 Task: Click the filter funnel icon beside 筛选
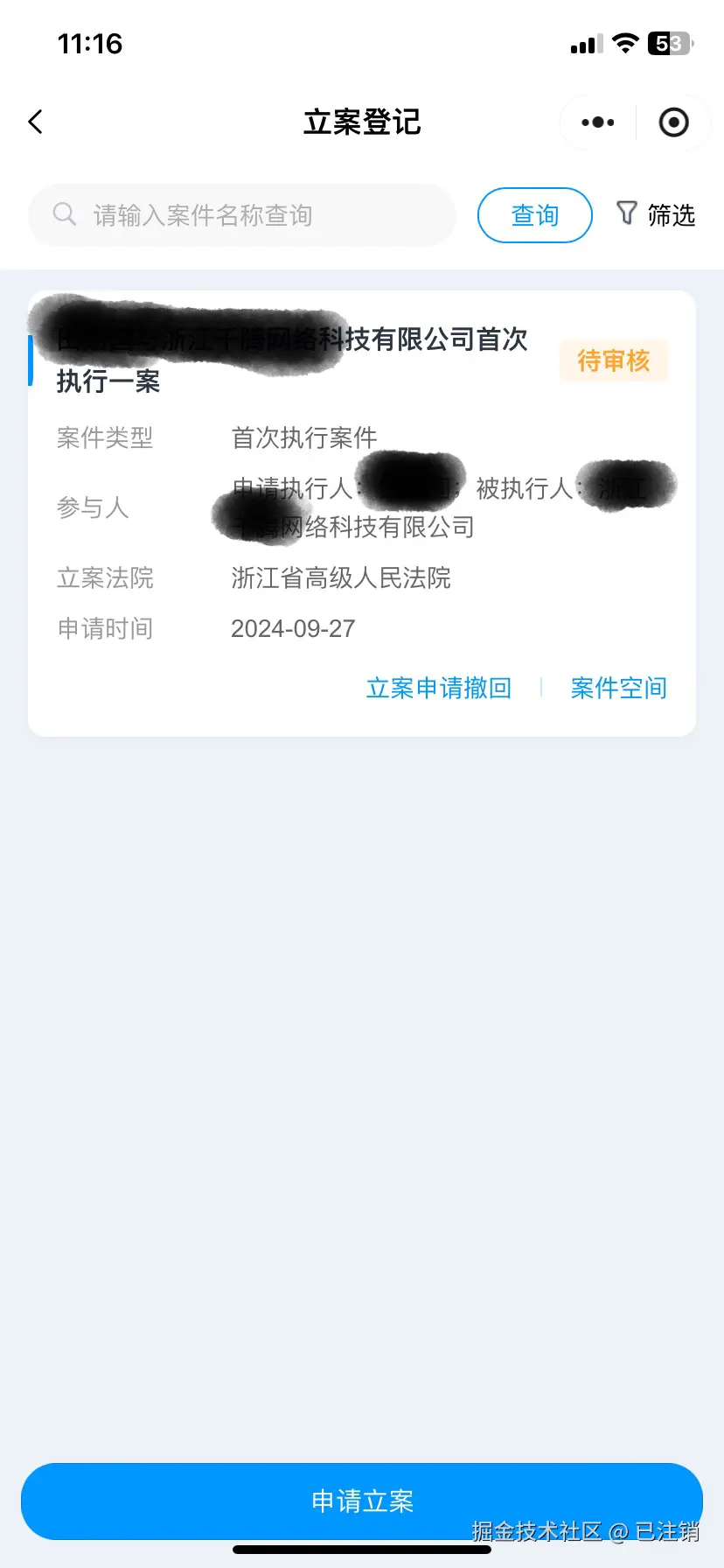point(626,213)
